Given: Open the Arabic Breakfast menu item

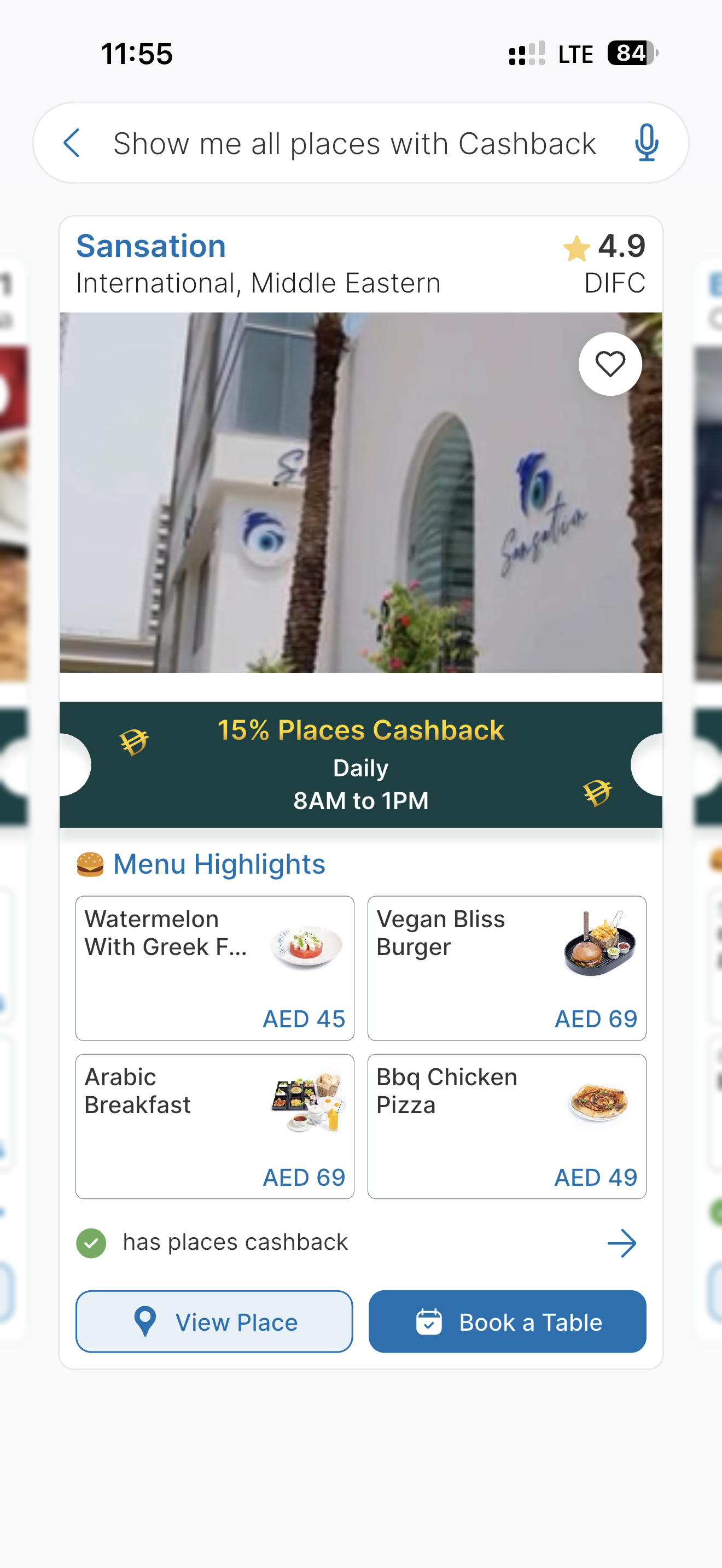Looking at the screenshot, I should (214, 1126).
